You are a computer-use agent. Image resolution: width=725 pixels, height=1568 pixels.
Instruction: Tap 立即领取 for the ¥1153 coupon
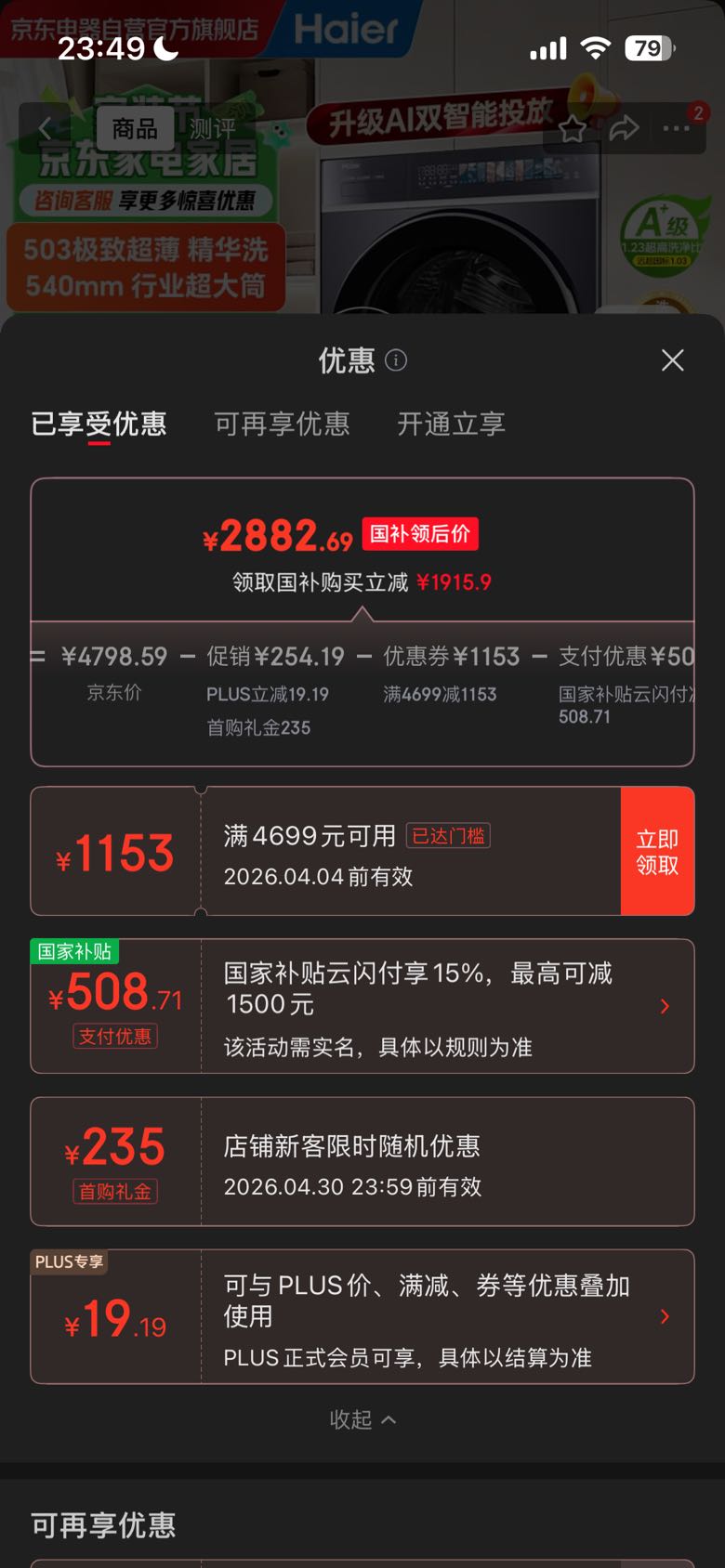pyautogui.click(x=657, y=852)
